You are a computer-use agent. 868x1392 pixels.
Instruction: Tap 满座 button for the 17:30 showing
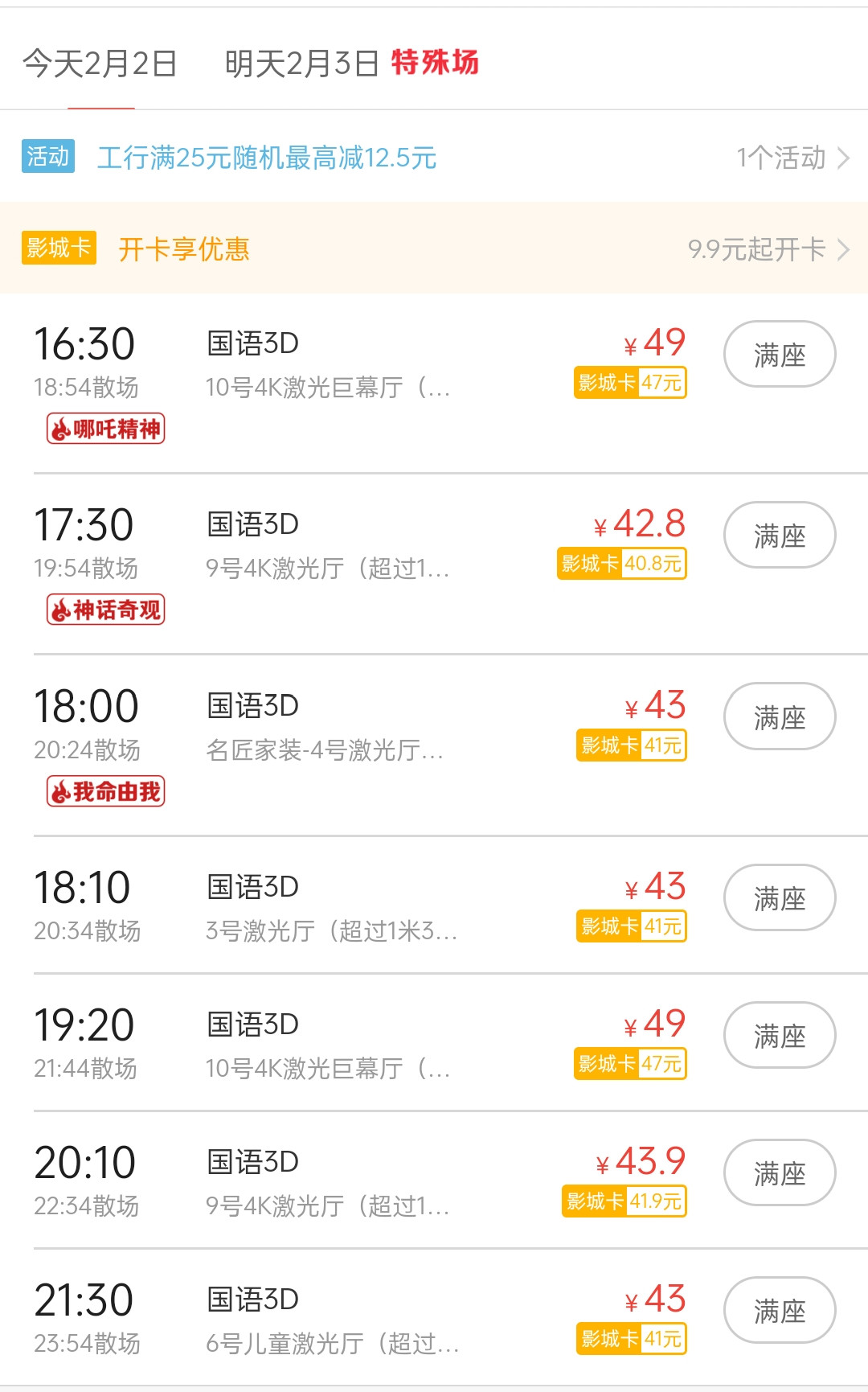[780, 536]
